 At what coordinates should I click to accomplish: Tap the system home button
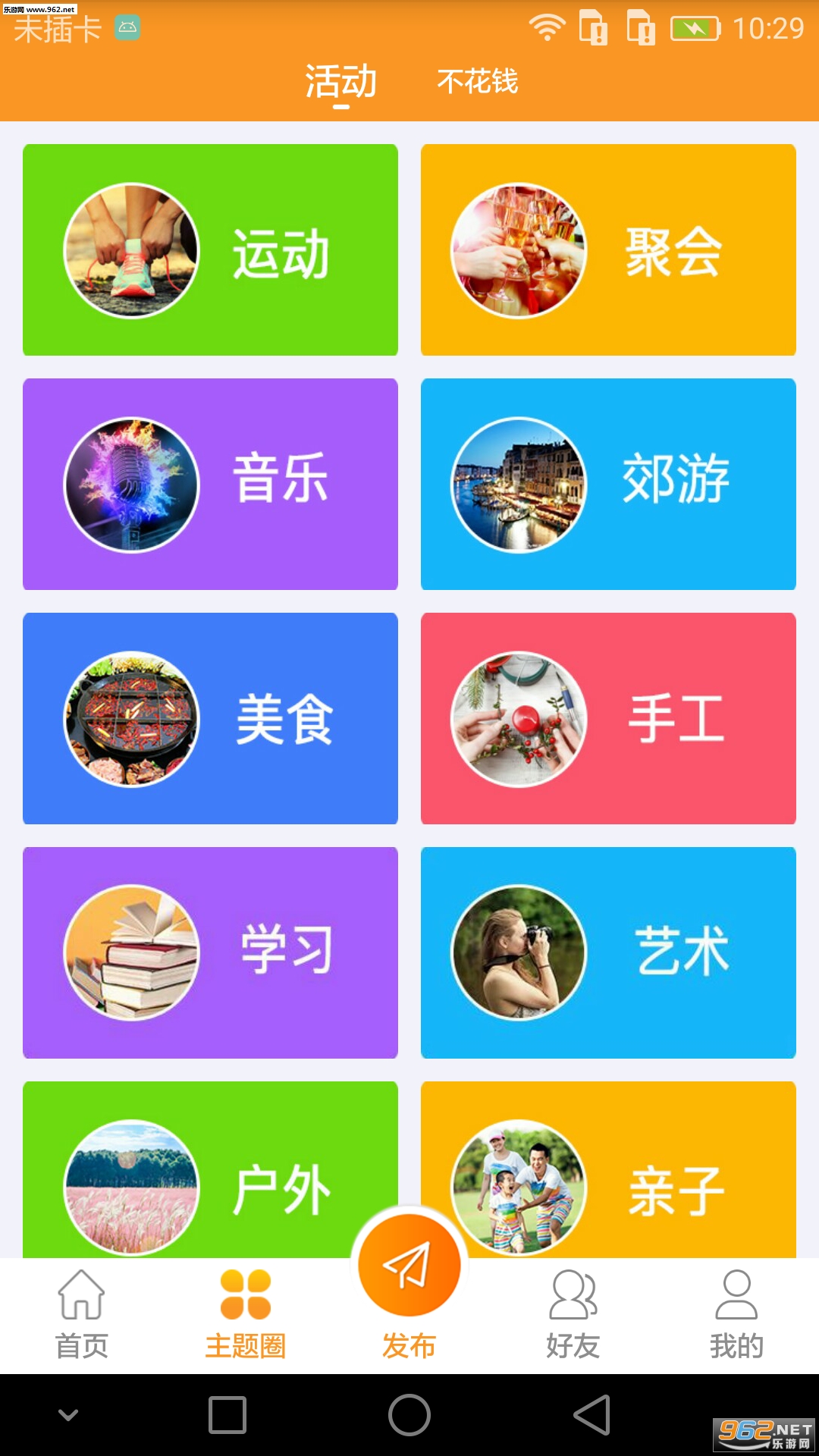409,1415
